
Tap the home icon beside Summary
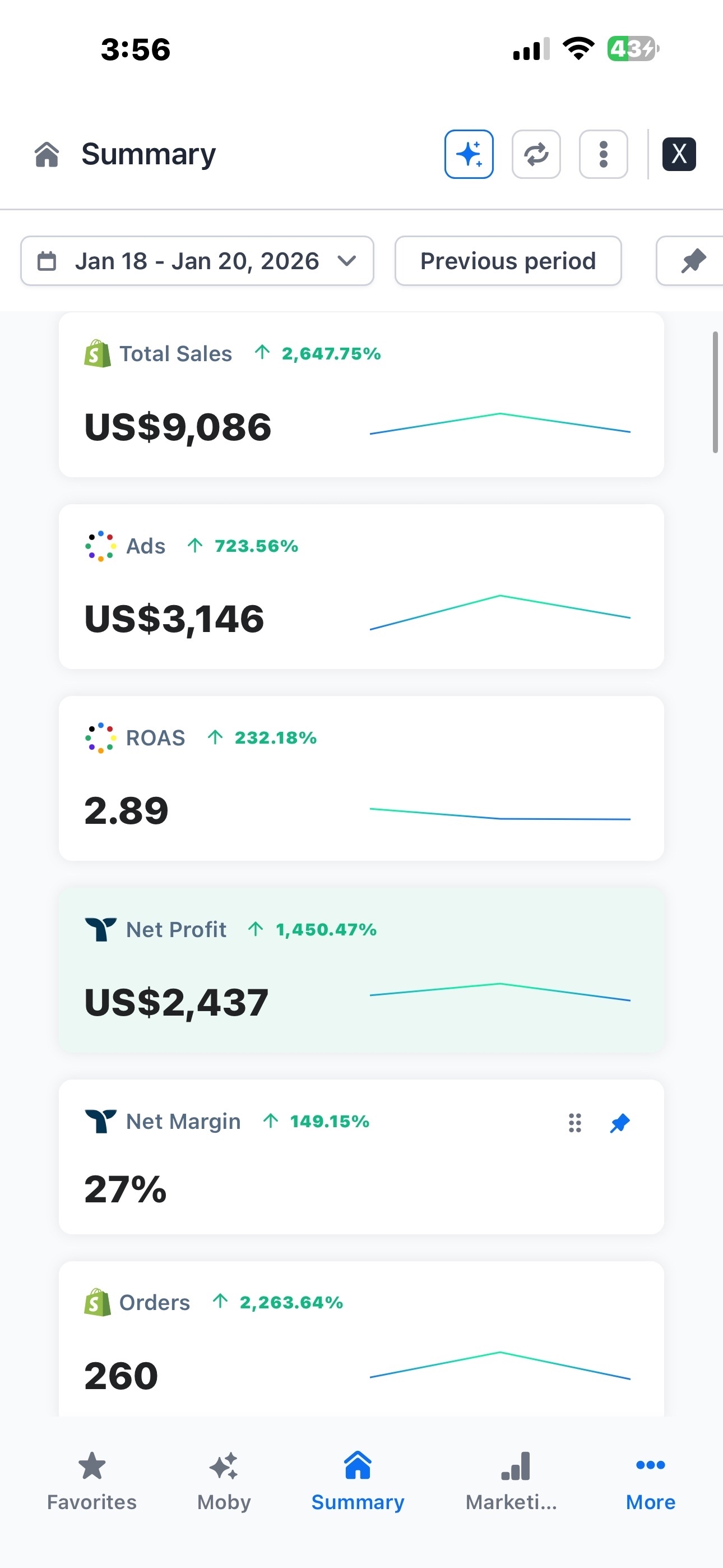click(47, 154)
